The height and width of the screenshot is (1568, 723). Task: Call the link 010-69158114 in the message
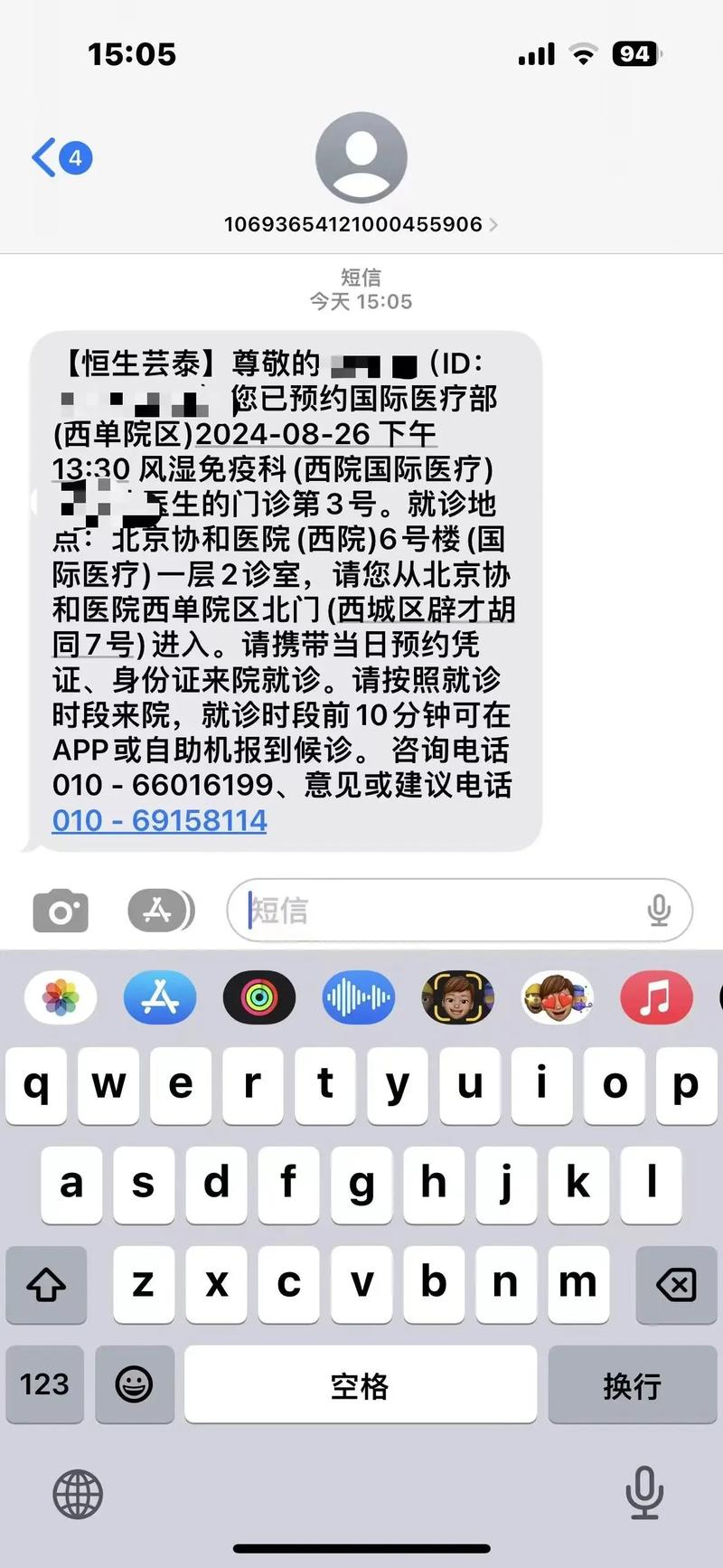pos(159,821)
